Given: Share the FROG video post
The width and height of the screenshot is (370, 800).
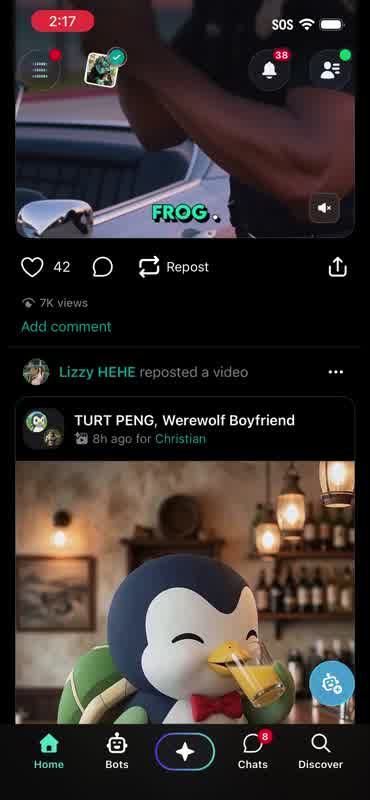Looking at the screenshot, I should pyautogui.click(x=337, y=267).
